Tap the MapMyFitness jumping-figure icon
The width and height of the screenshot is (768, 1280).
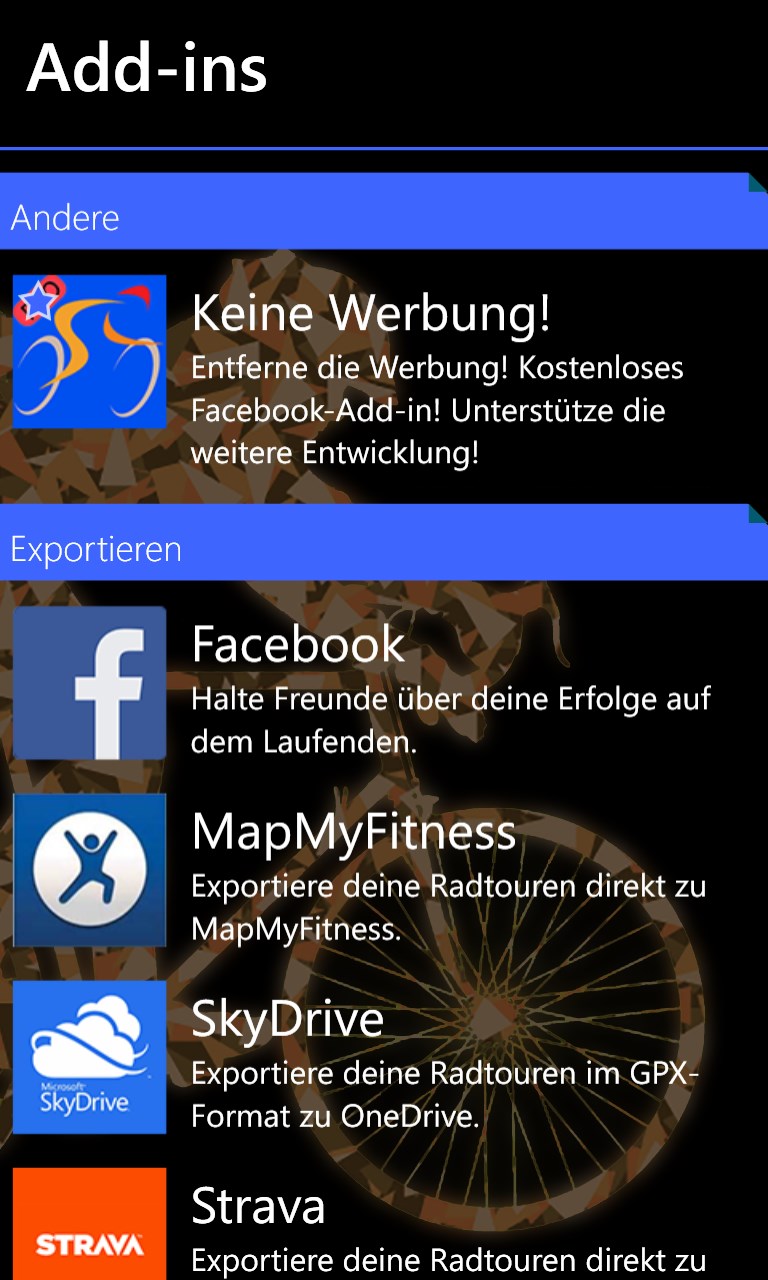tap(88, 870)
